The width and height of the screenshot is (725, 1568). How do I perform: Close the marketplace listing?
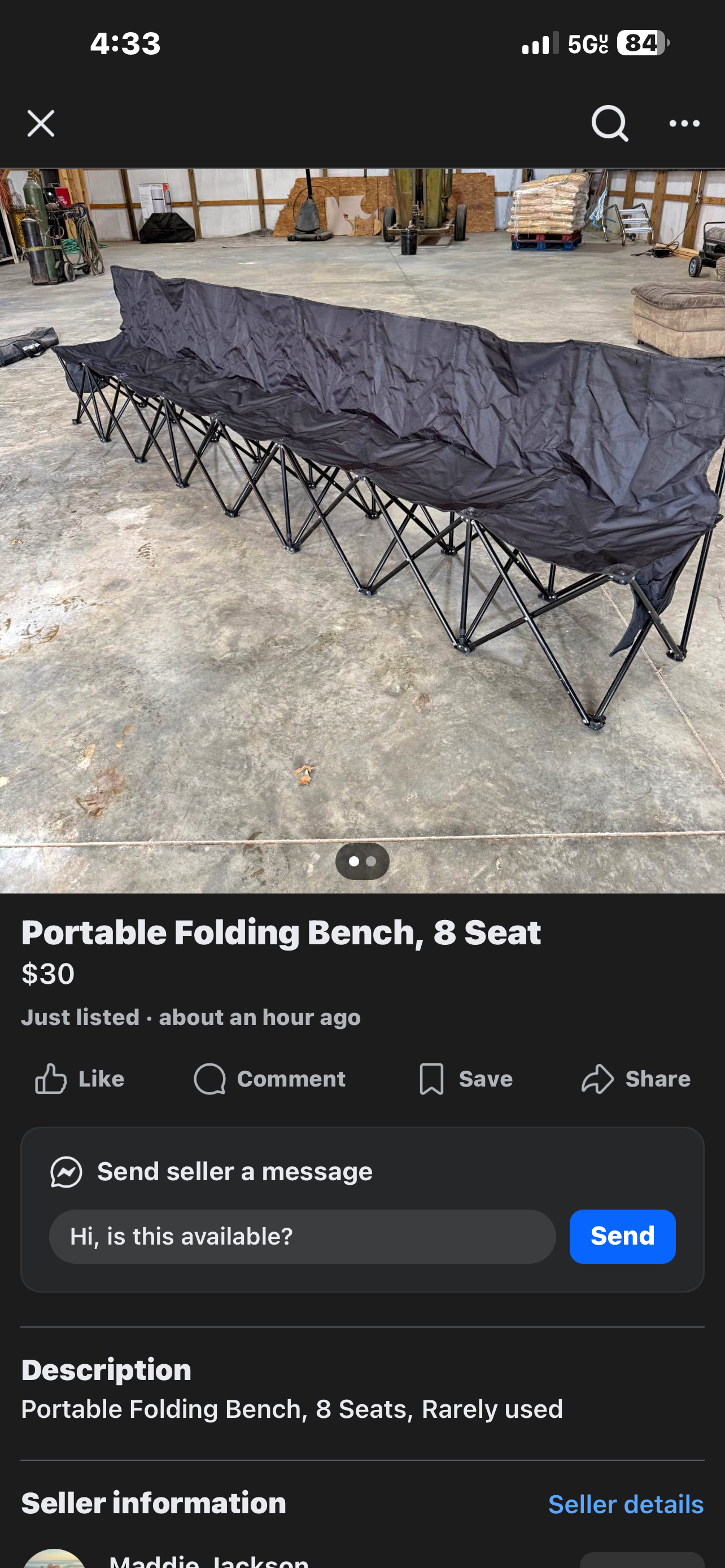coord(41,124)
